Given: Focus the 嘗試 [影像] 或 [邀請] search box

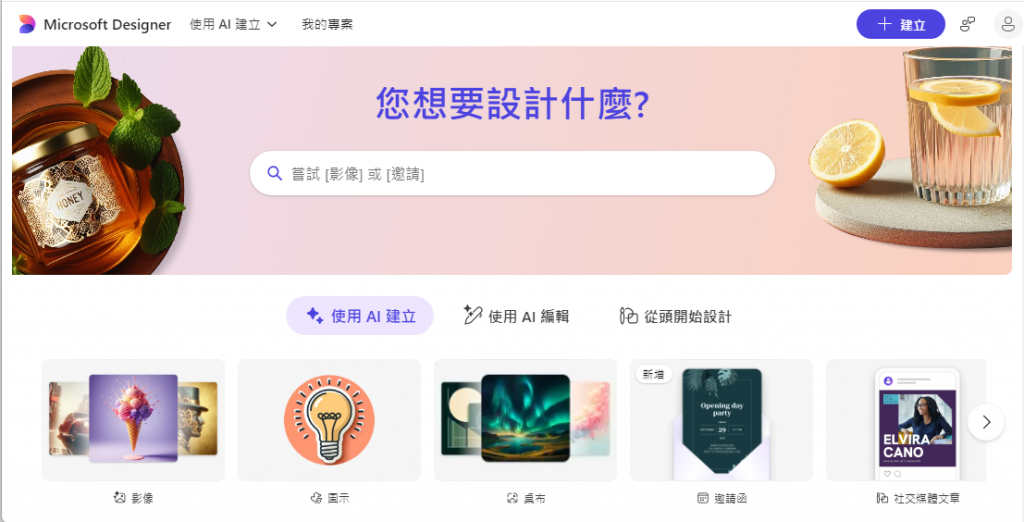Looking at the screenshot, I should pyautogui.click(x=512, y=173).
